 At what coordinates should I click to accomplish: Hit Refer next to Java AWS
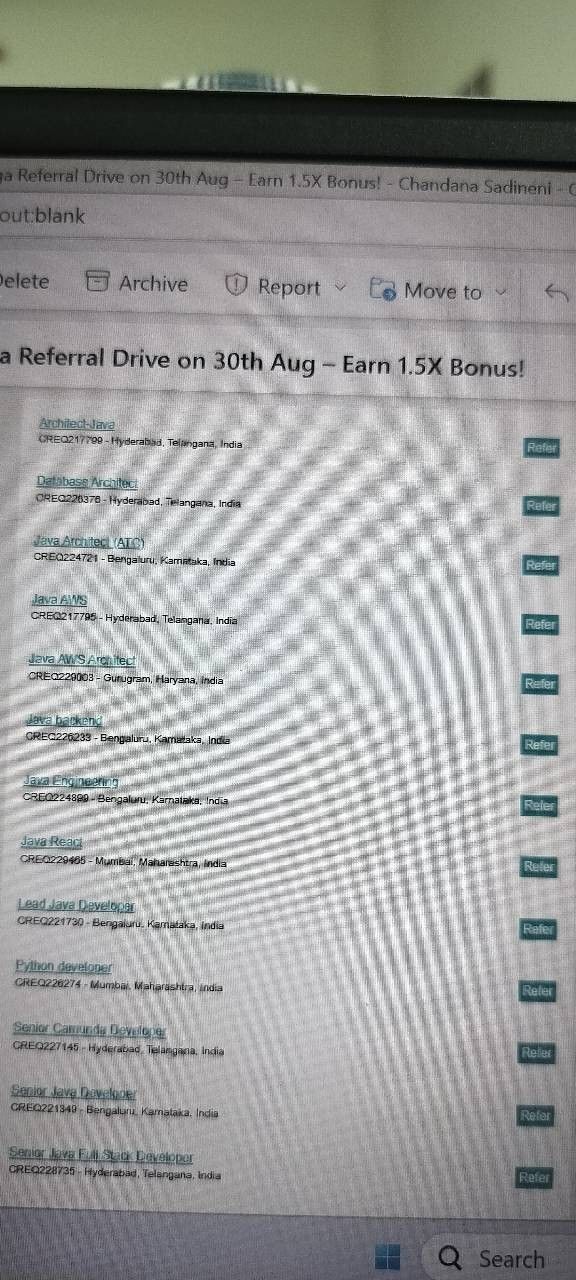point(540,624)
